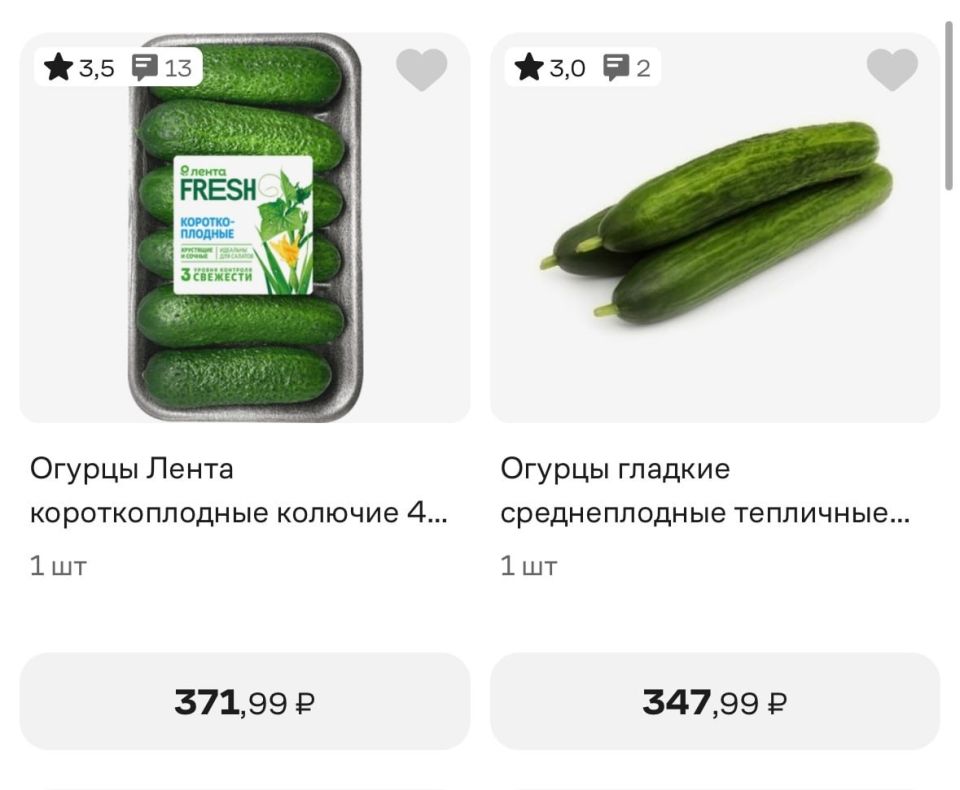Add to cart with the 347,99 ₽ button
The width and height of the screenshot is (960, 790).
pos(714,702)
